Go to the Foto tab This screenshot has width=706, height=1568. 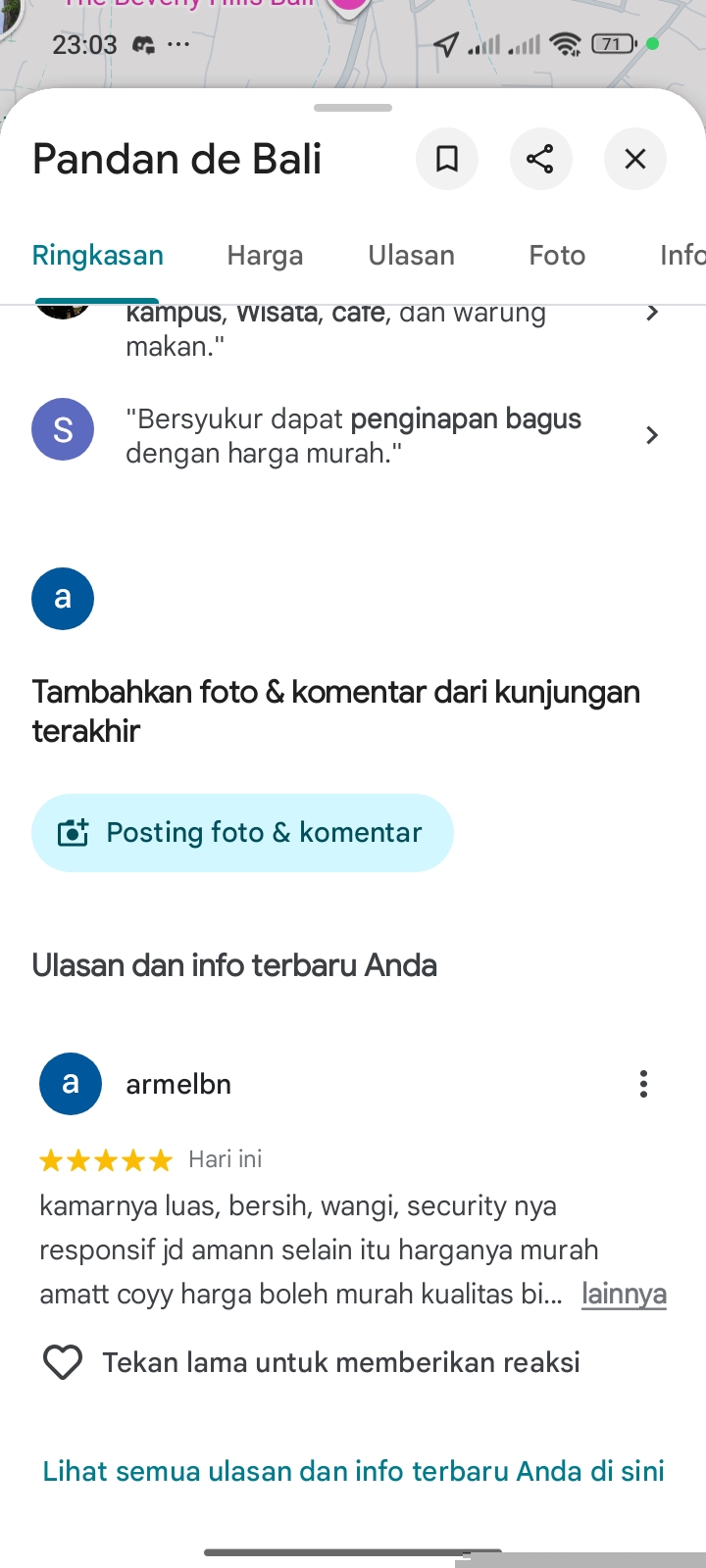pos(557,256)
